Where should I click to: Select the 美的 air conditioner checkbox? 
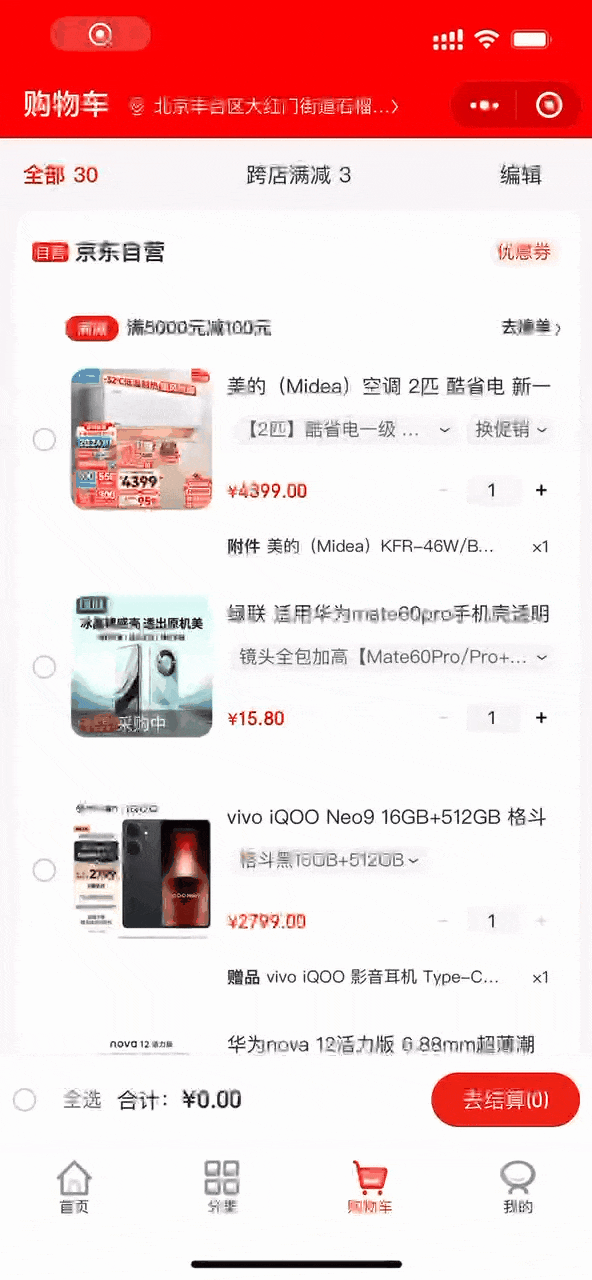point(44,440)
